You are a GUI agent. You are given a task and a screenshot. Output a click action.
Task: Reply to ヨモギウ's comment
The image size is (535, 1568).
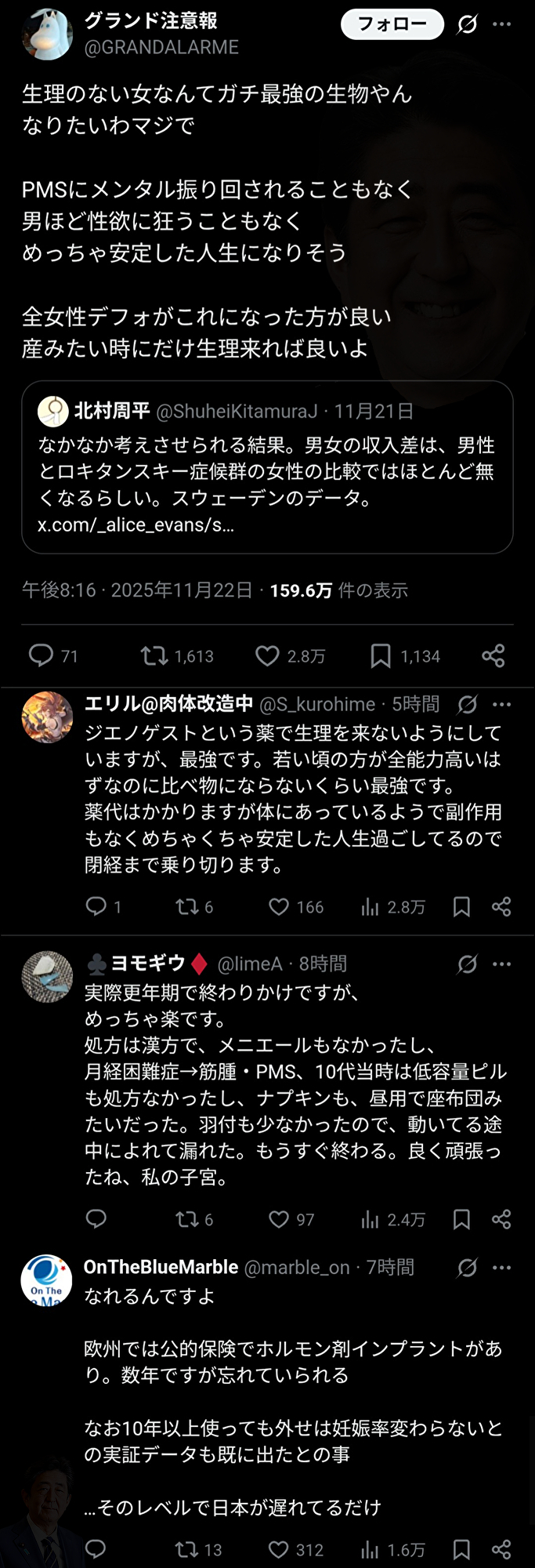[x=96, y=1219]
